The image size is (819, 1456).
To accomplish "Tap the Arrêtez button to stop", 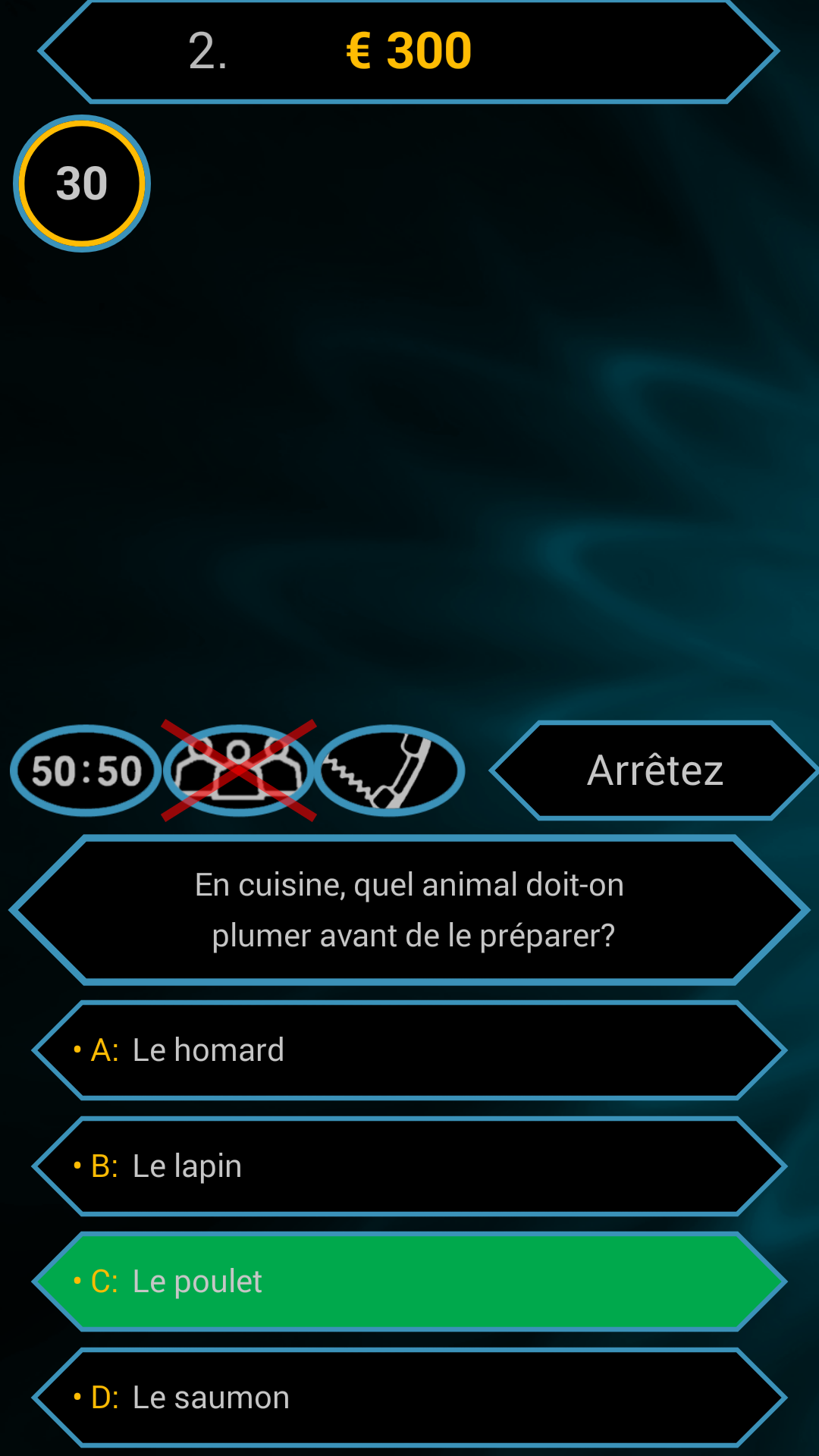I will (x=654, y=770).
